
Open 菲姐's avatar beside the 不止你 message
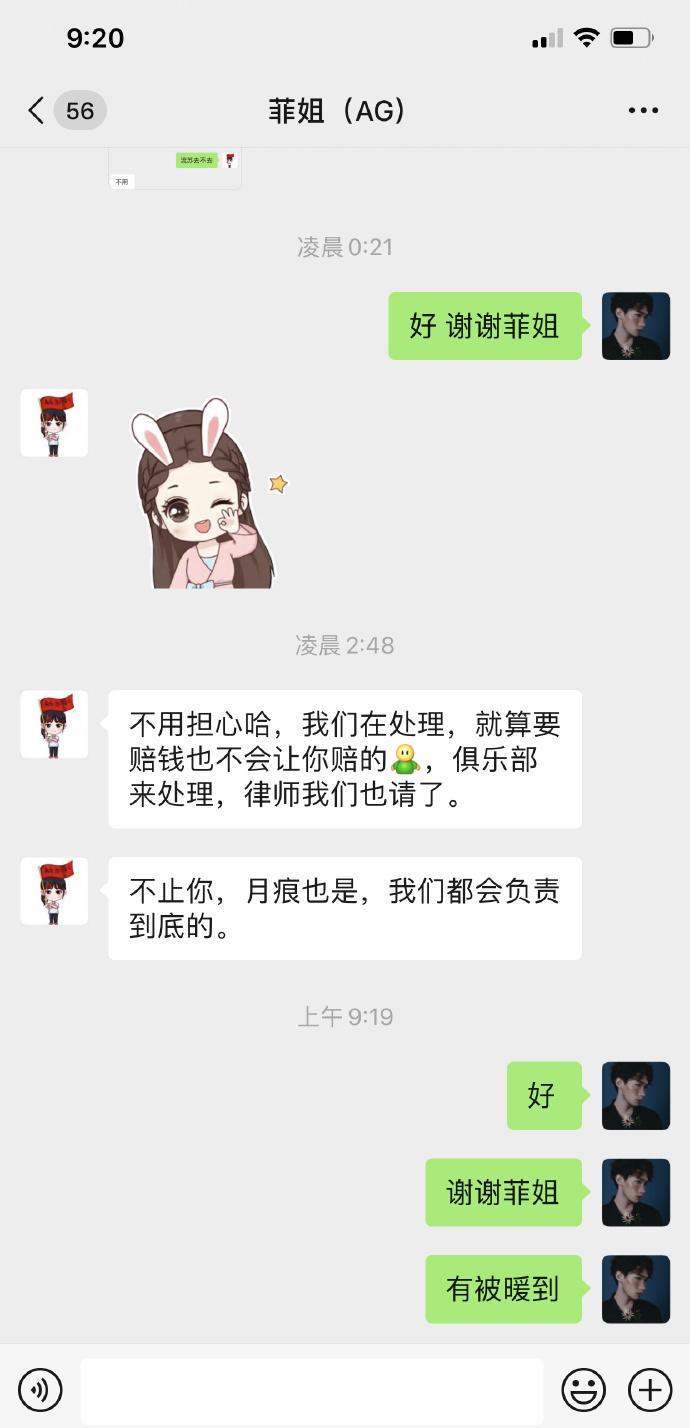pos(54,891)
